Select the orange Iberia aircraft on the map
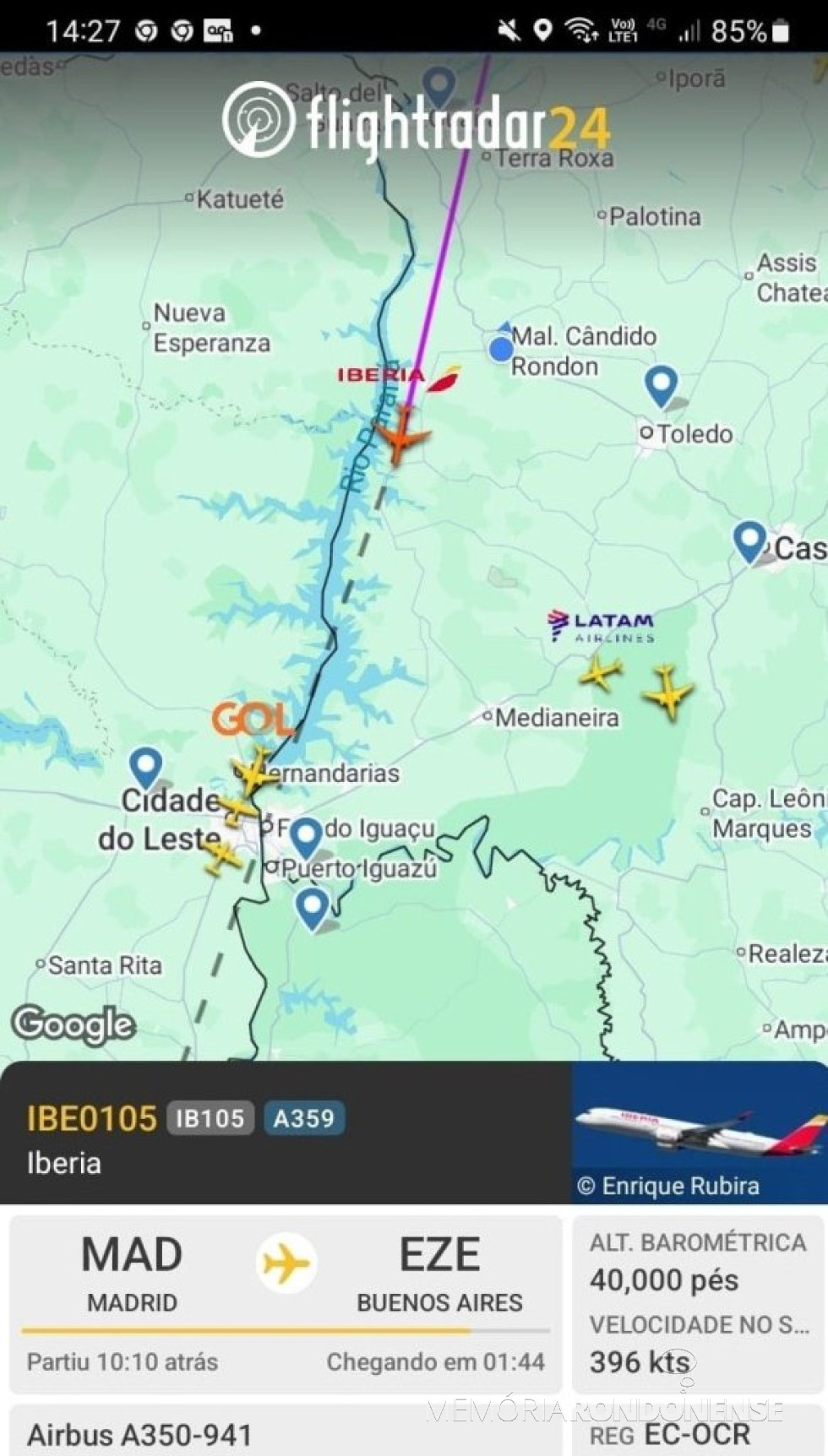Image resolution: width=828 pixels, height=1456 pixels. 401,434
